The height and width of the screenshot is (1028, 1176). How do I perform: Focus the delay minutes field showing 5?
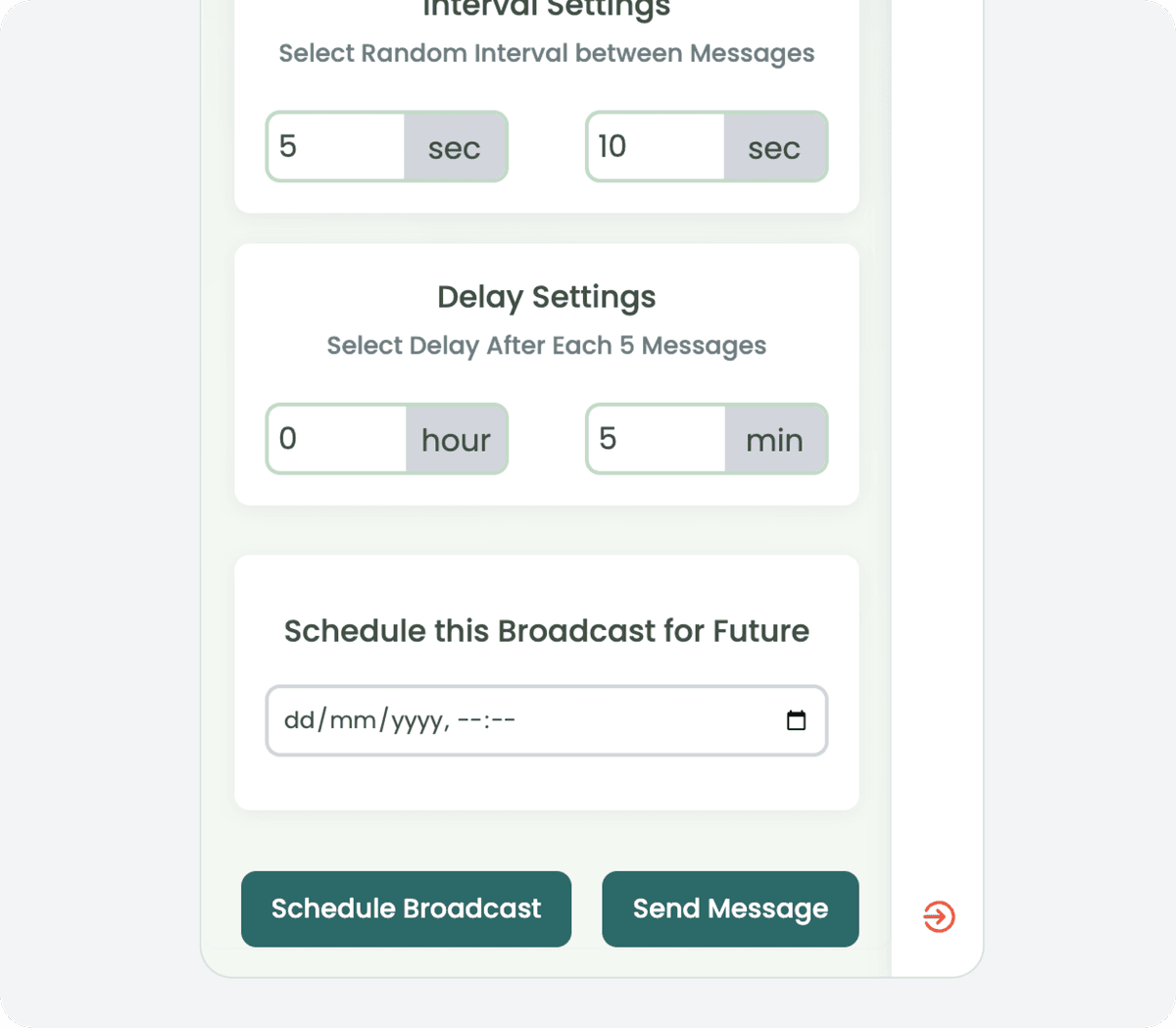[x=656, y=439]
